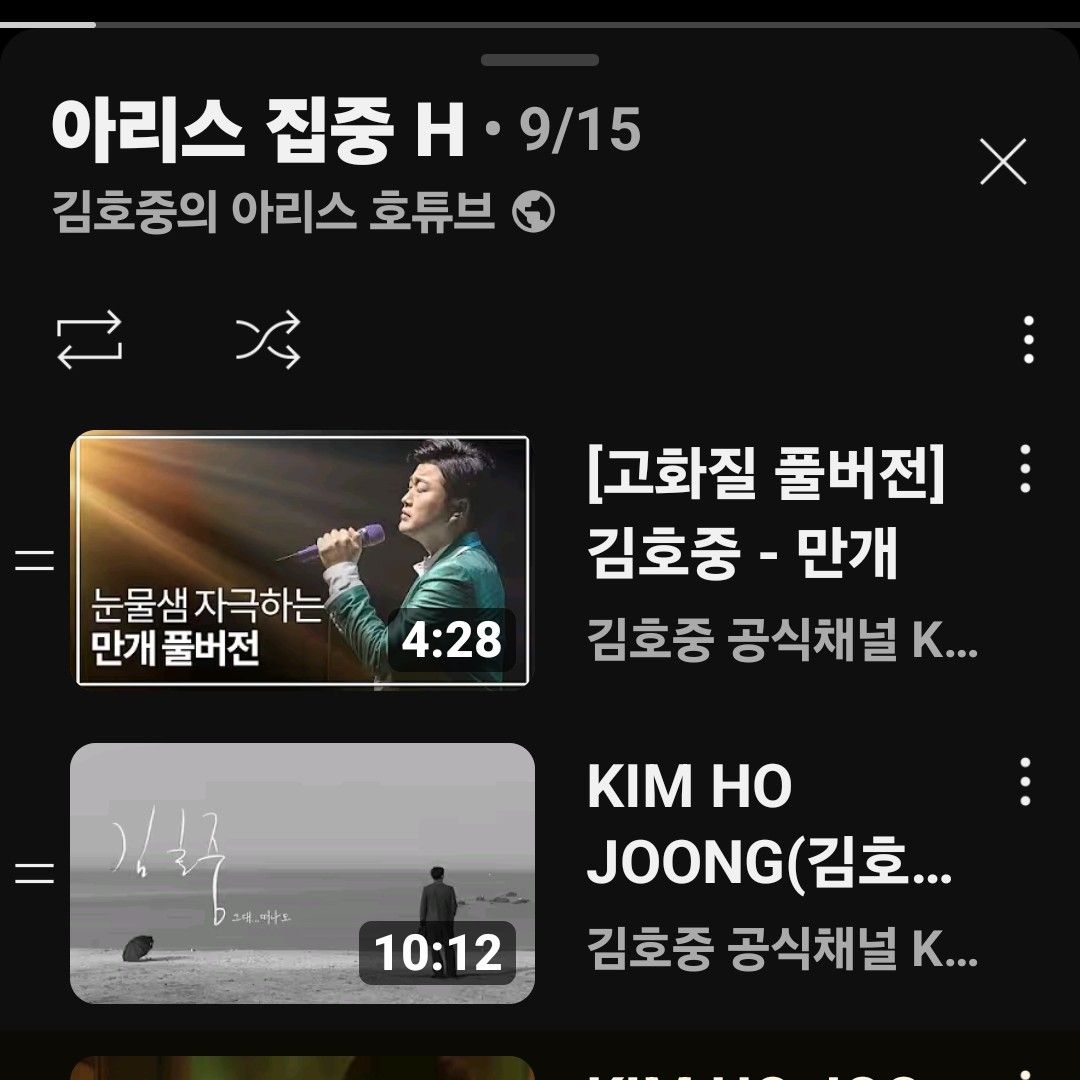Play the 만개 풀버전 video
1080x1080 pixels.
tap(302, 560)
